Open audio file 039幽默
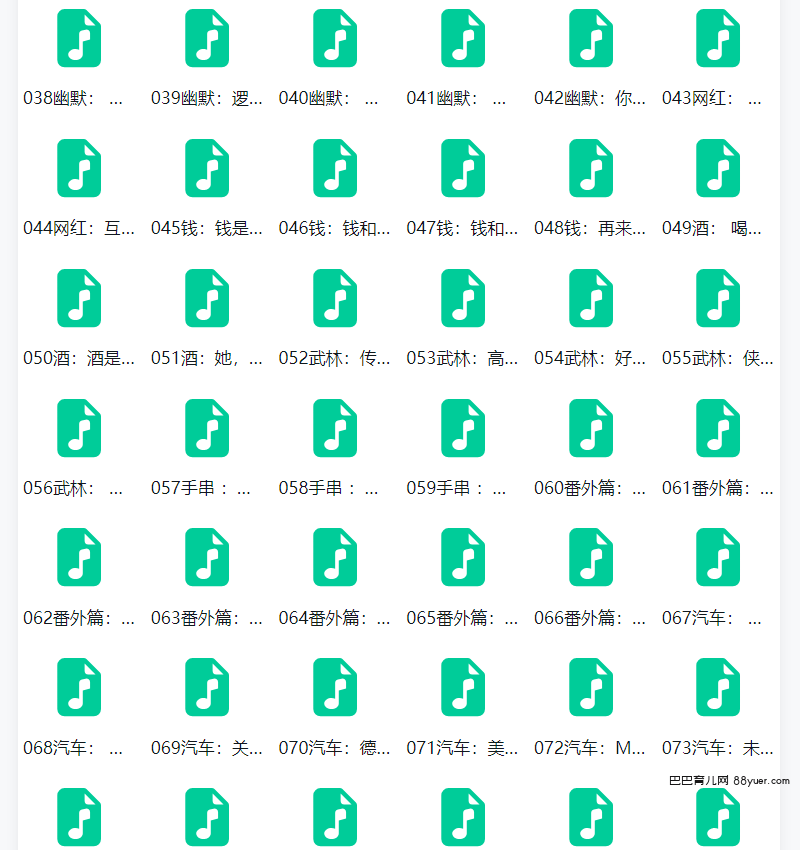The width and height of the screenshot is (800, 850). (207, 40)
